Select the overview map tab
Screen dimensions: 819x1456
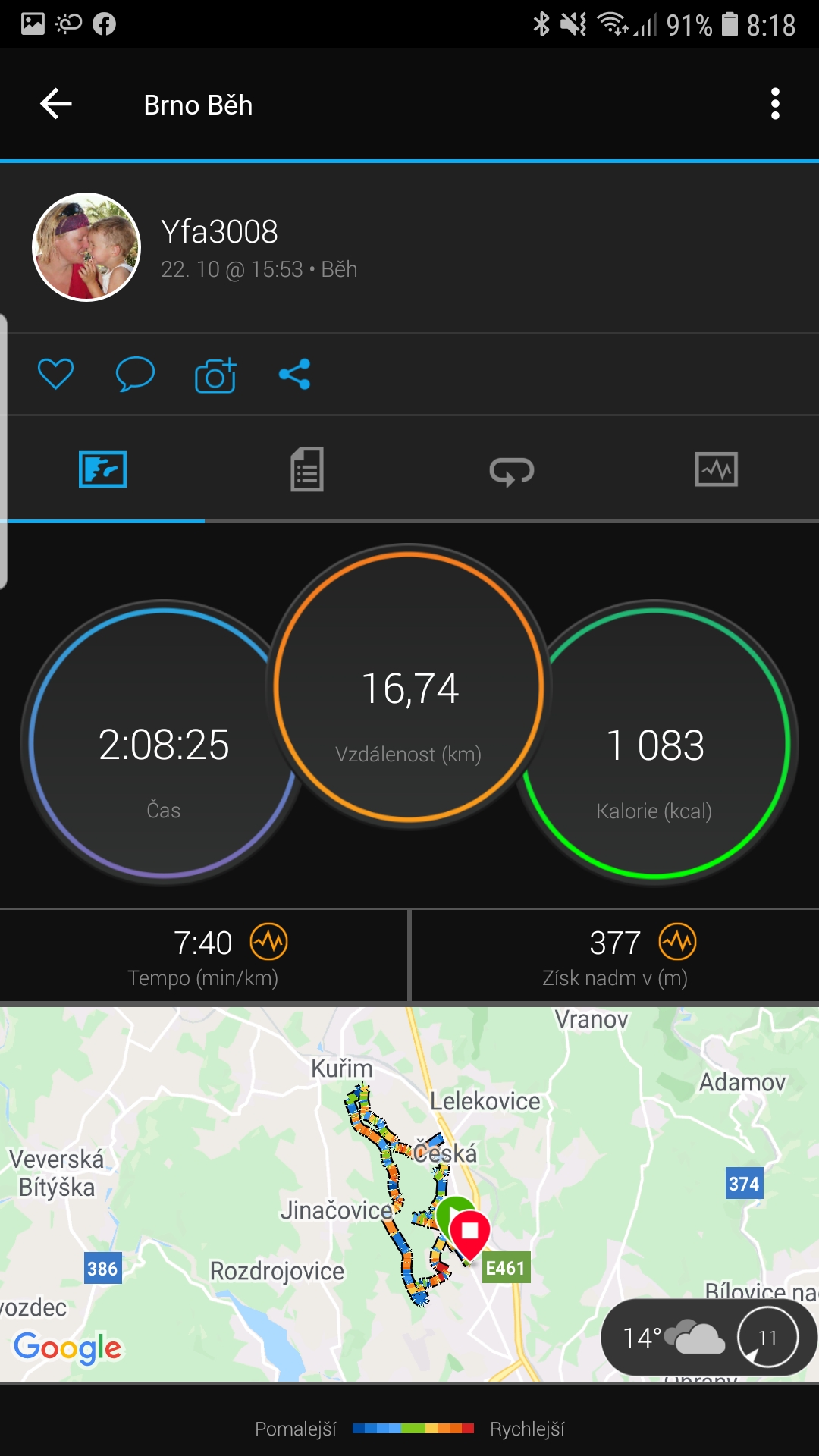click(x=102, y=469)
